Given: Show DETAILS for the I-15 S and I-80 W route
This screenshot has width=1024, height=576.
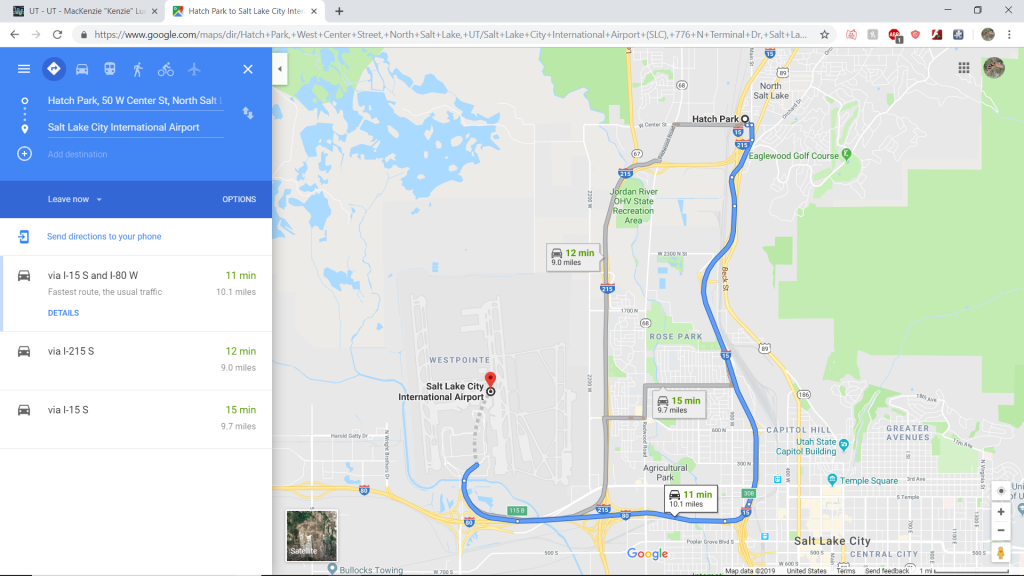Looking at the screenshot, I should point(63,313).
